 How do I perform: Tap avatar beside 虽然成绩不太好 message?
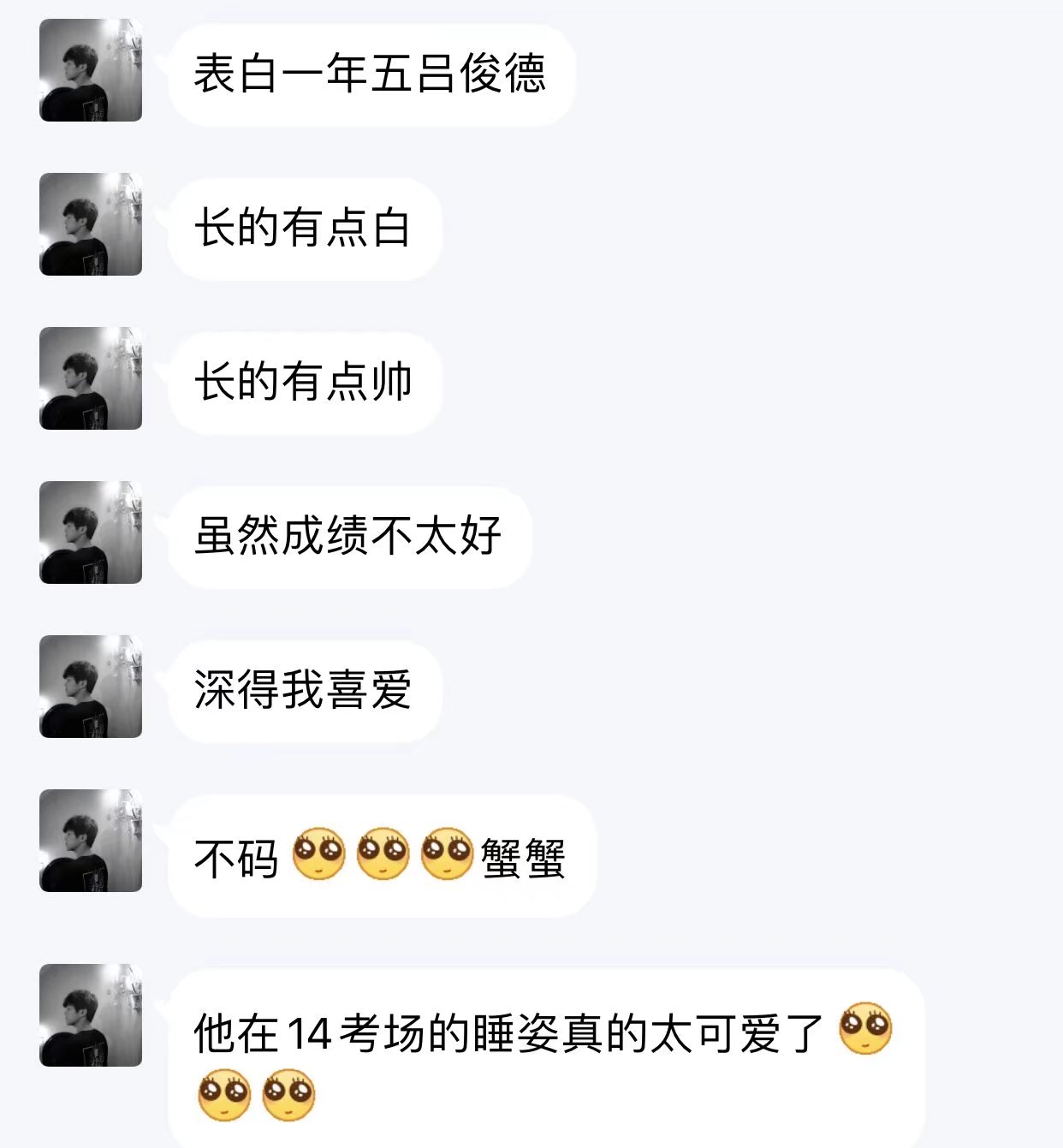[x=91, y=532]
